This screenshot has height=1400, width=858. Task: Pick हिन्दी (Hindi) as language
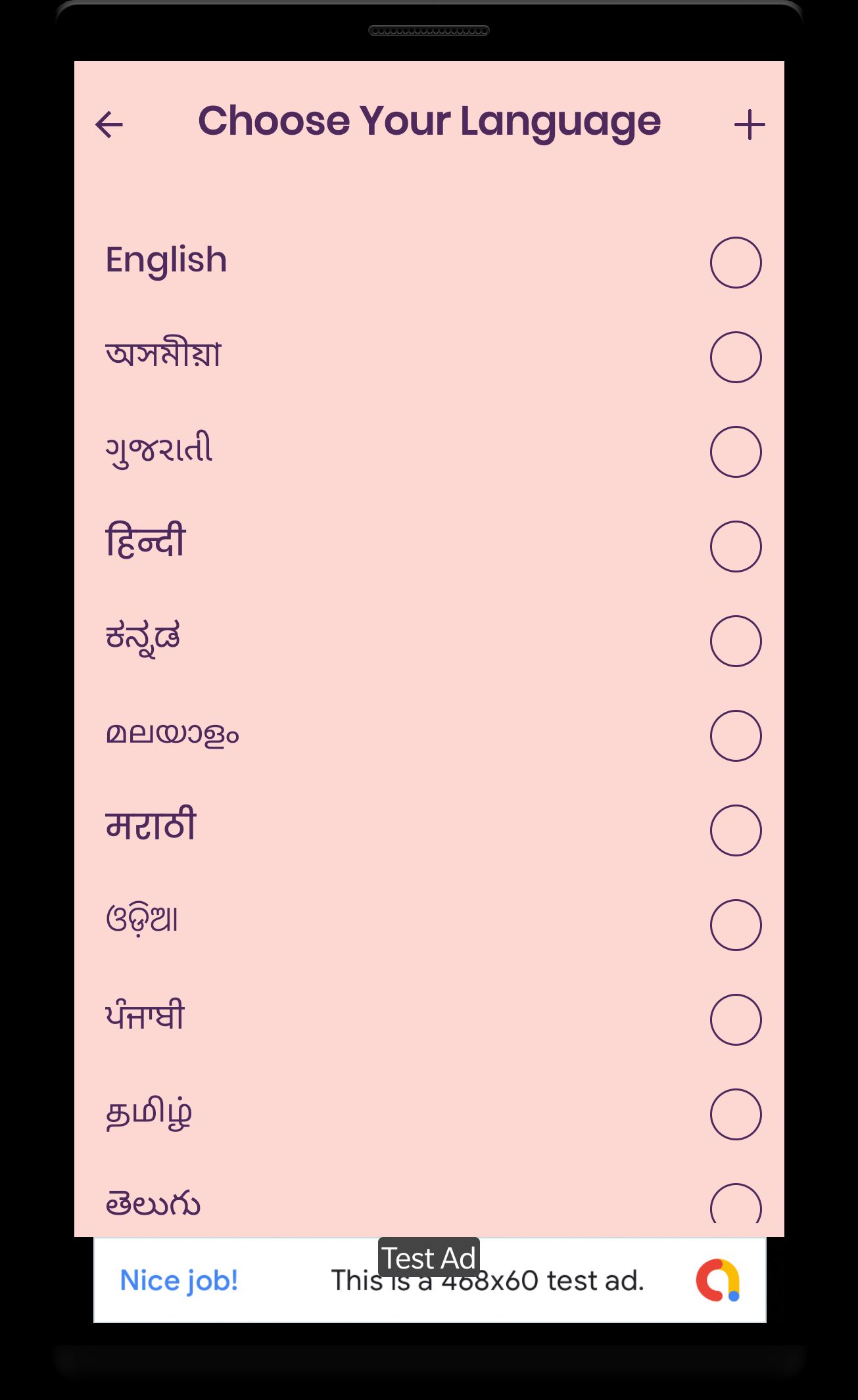click(736, 546)
